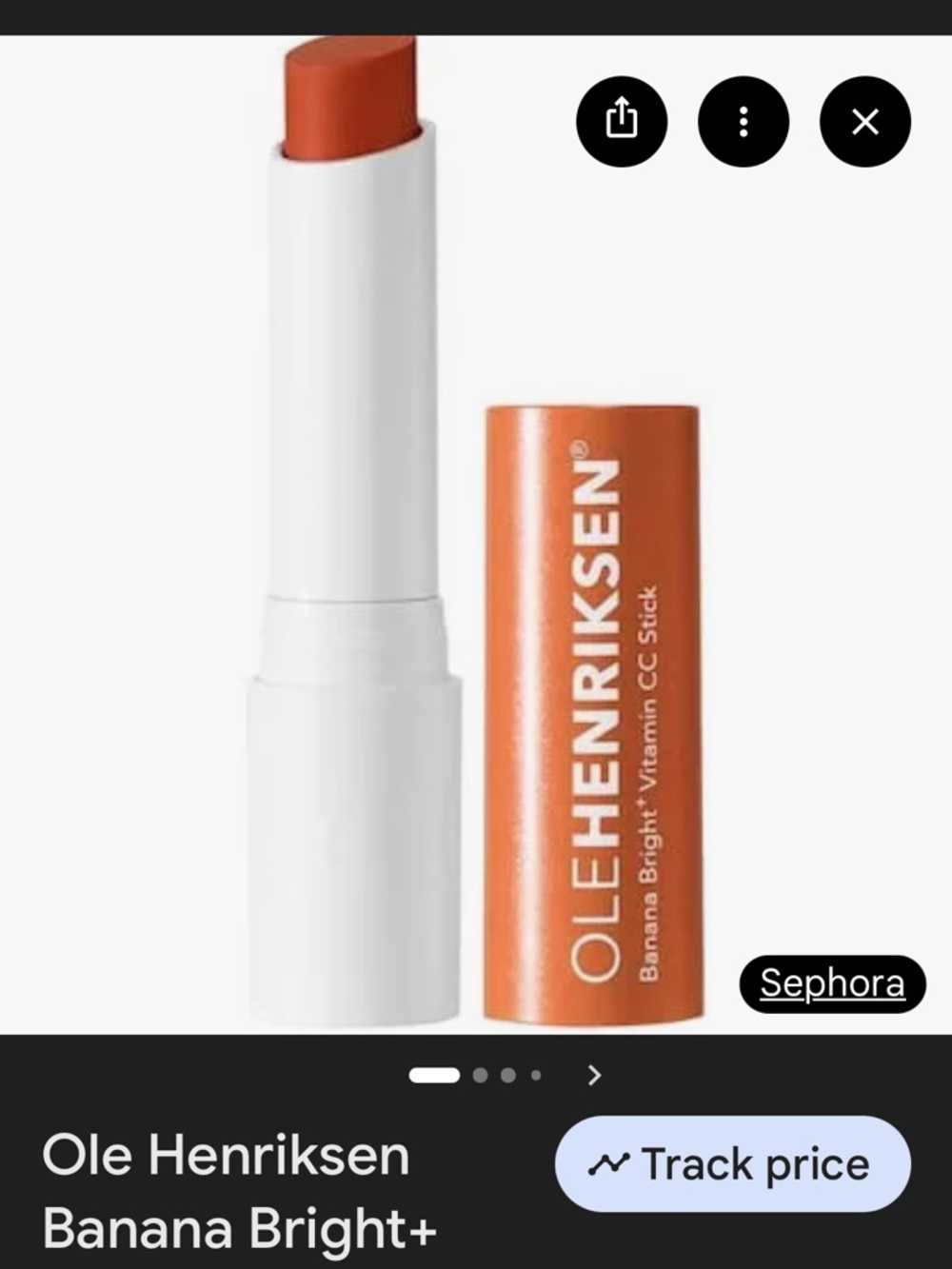Tap the Track price button
Screen dimensions: 952x1269
pos(732,1164)
